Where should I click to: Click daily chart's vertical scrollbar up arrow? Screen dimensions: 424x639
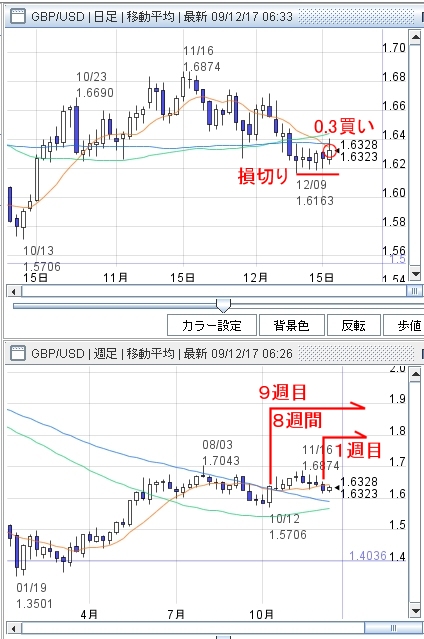(x=415, y=38)
